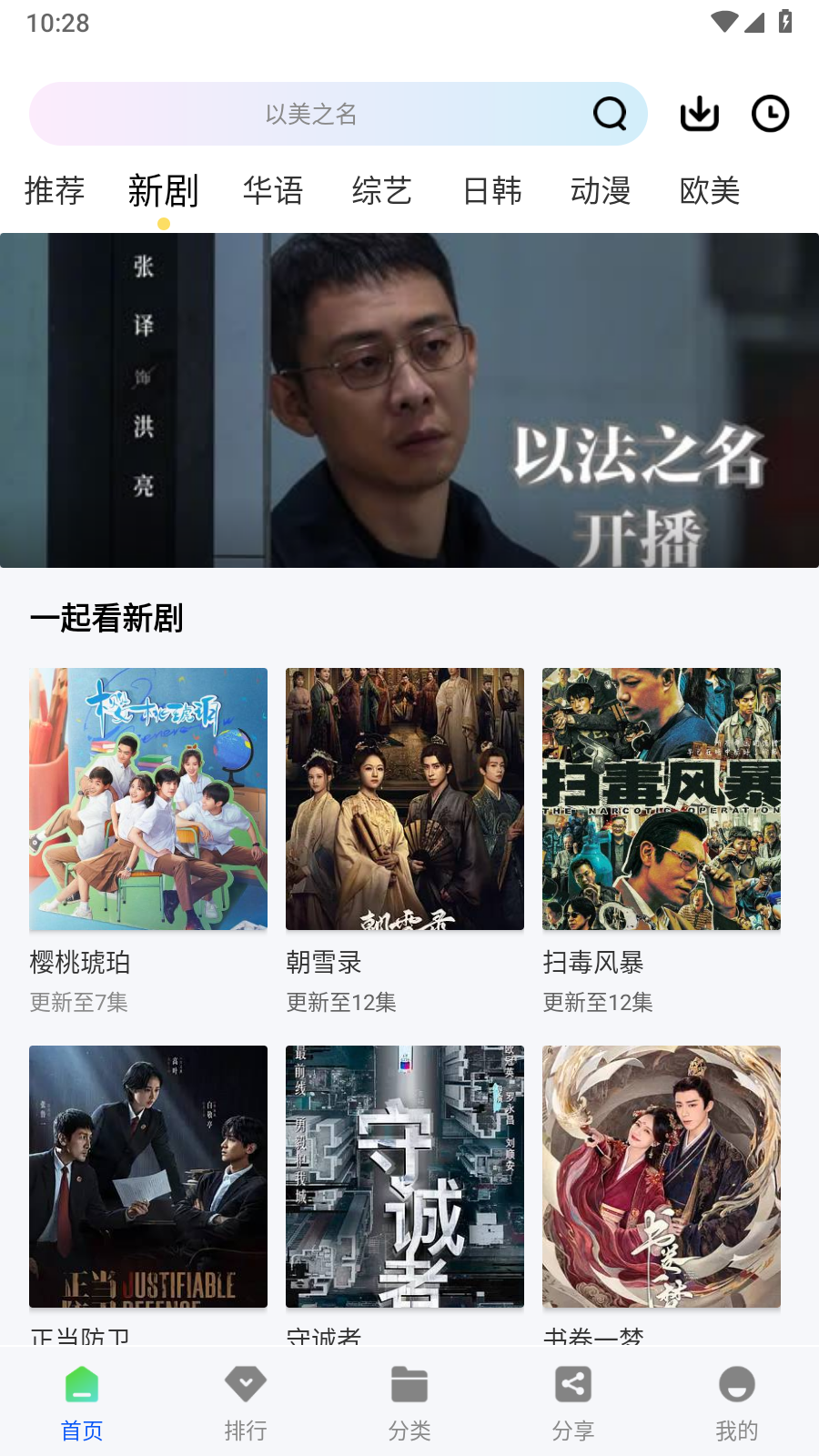Tap the 分享 share icon

pos(572,1384)
